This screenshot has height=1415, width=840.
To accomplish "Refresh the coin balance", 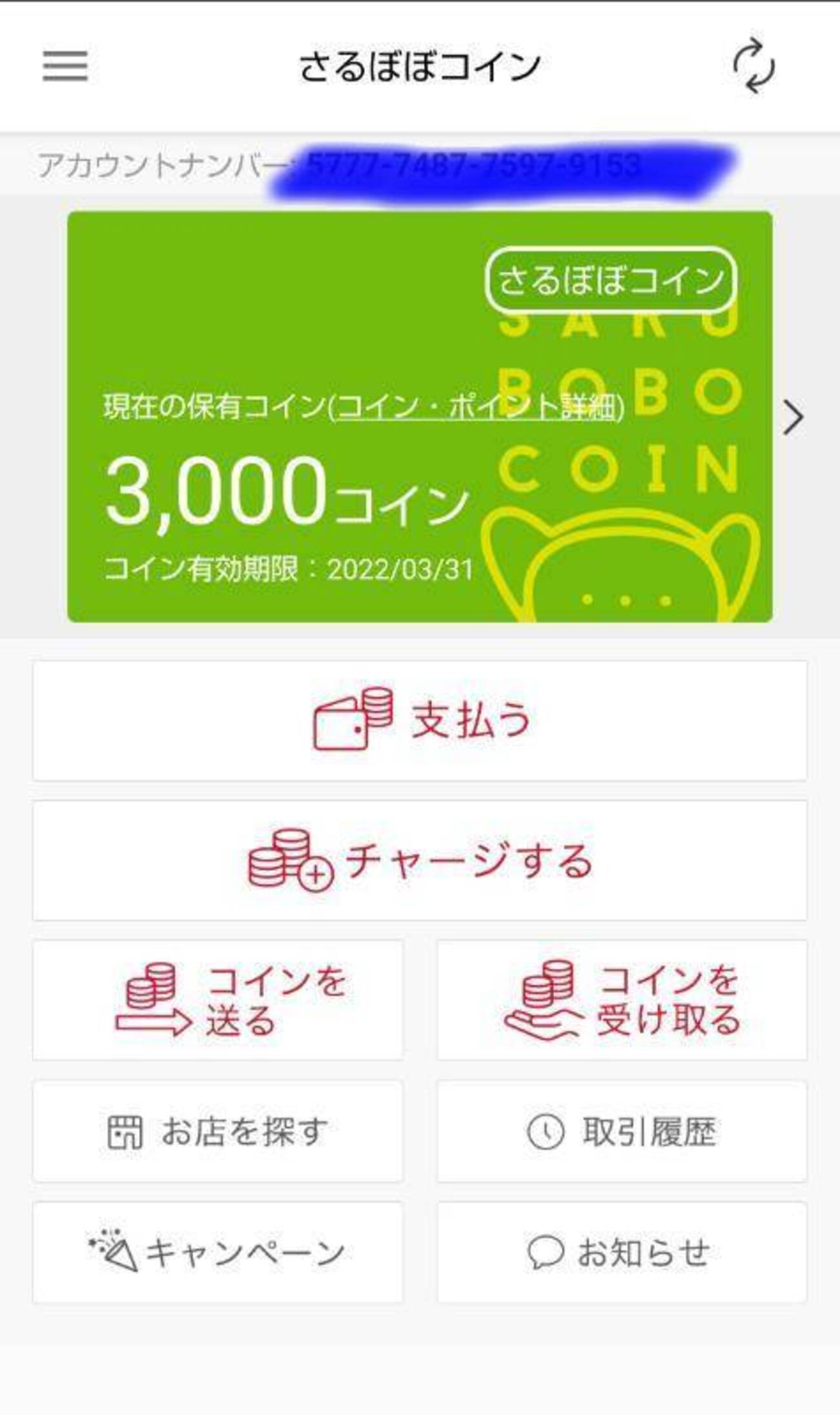I will [753, 66].
